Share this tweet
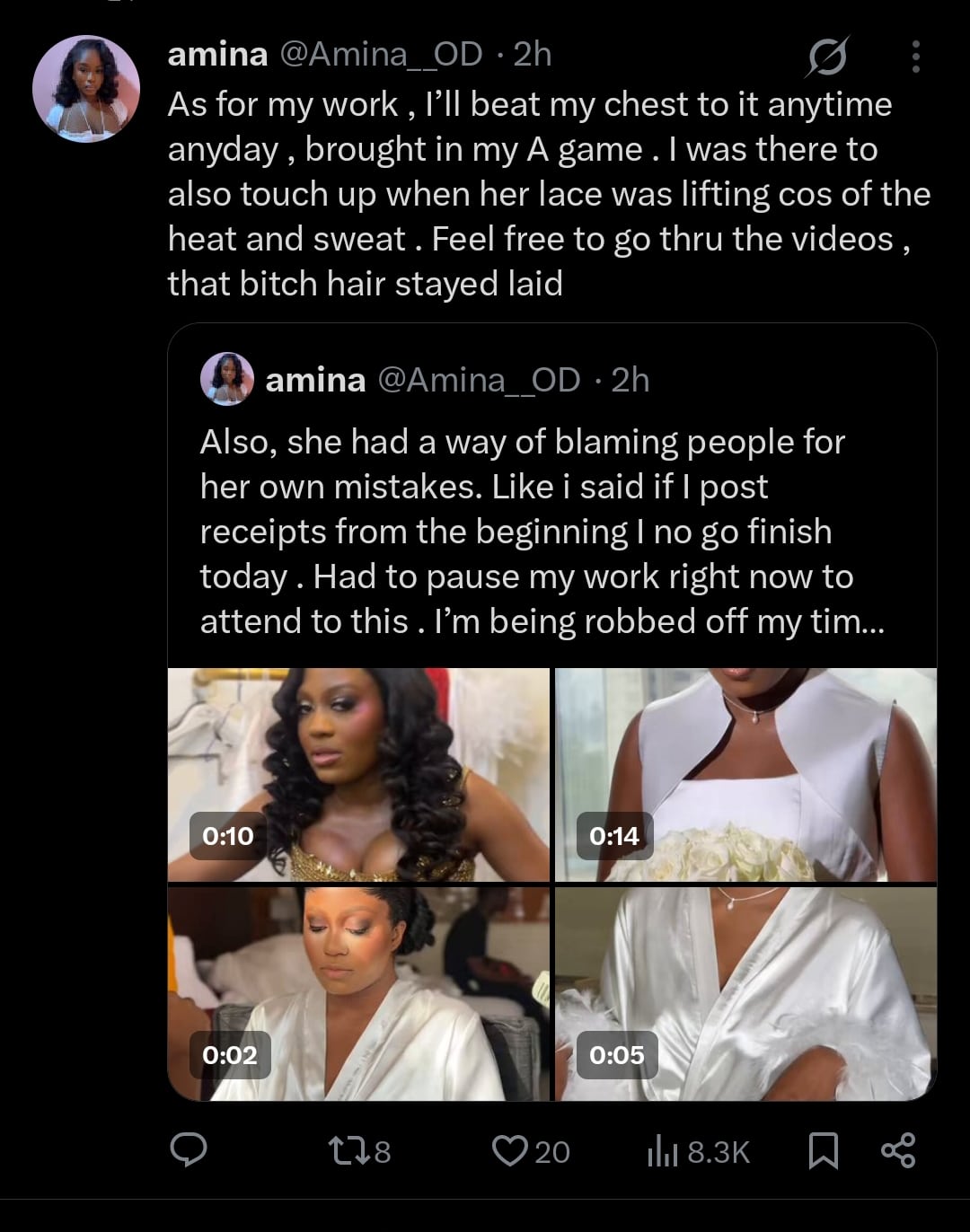The image size is (970, 1232). pyautogui.click(x=898, y=1151)
